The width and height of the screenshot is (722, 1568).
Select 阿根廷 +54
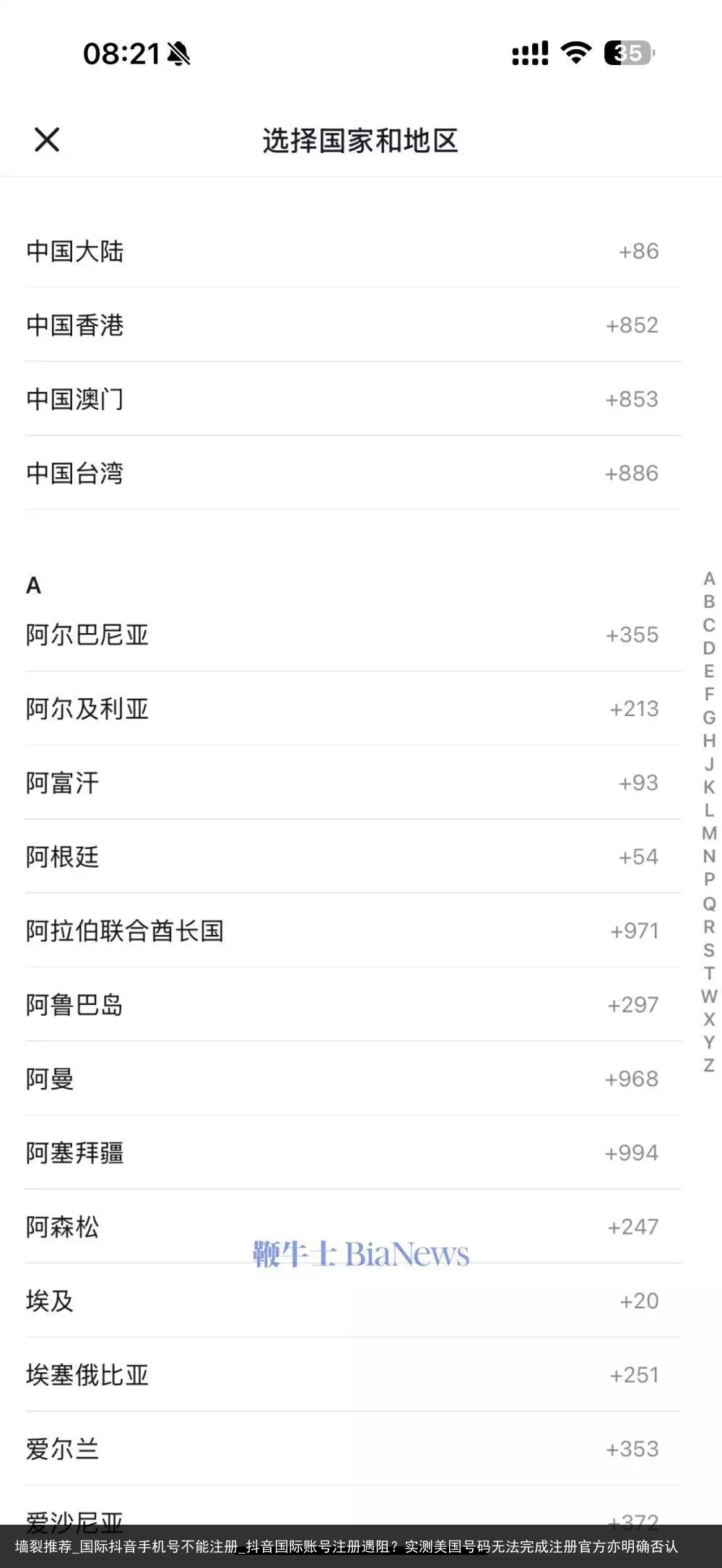[x=354, y=857]
